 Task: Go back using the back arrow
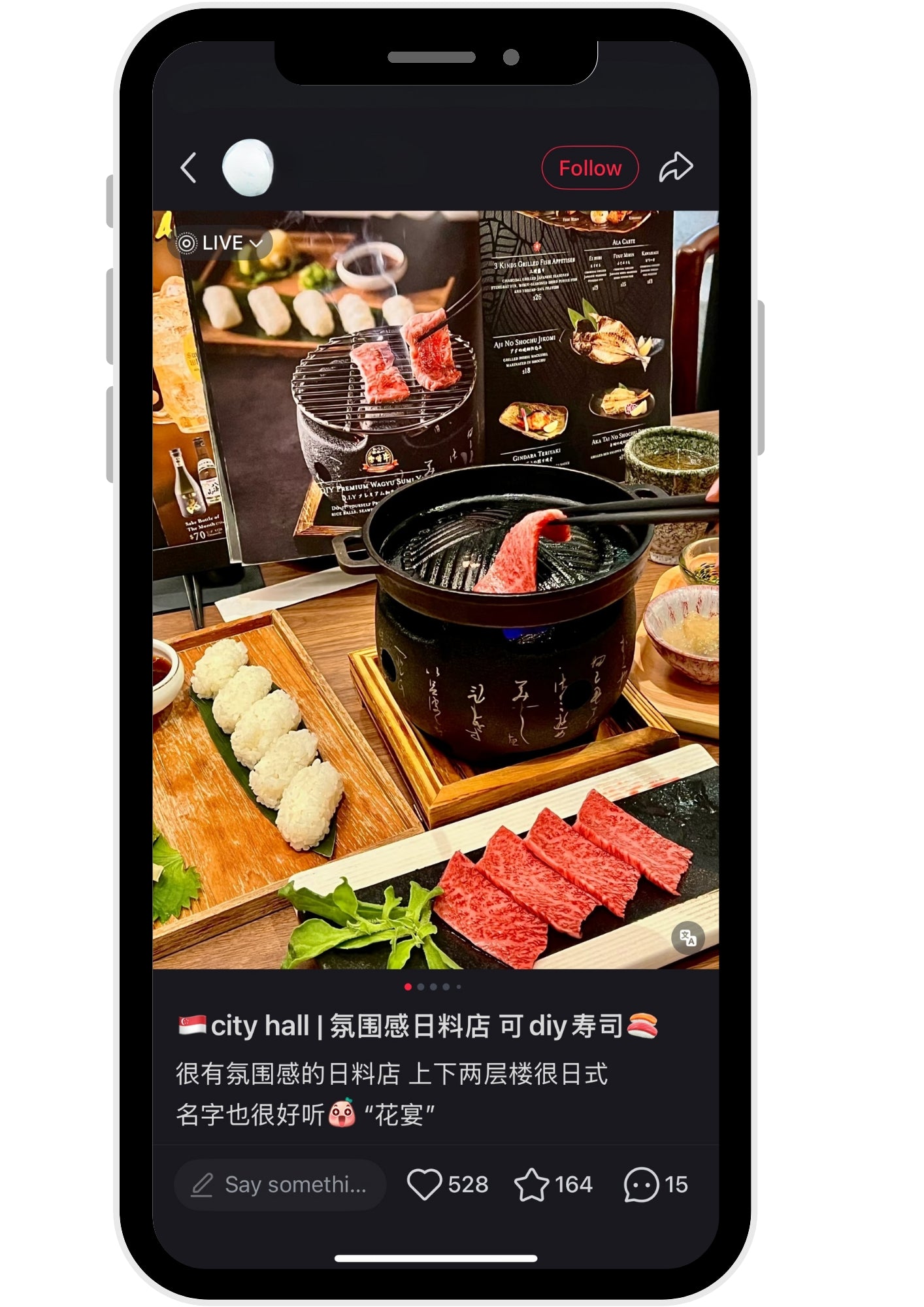188,168
